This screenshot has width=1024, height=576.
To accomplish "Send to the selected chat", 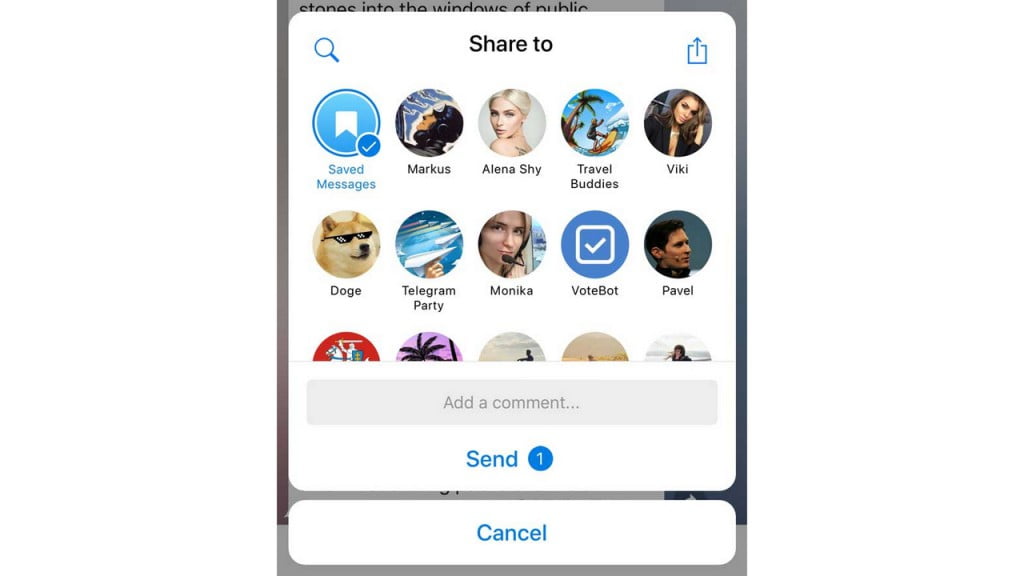I will pyautogui.click(x=508, y=459).
